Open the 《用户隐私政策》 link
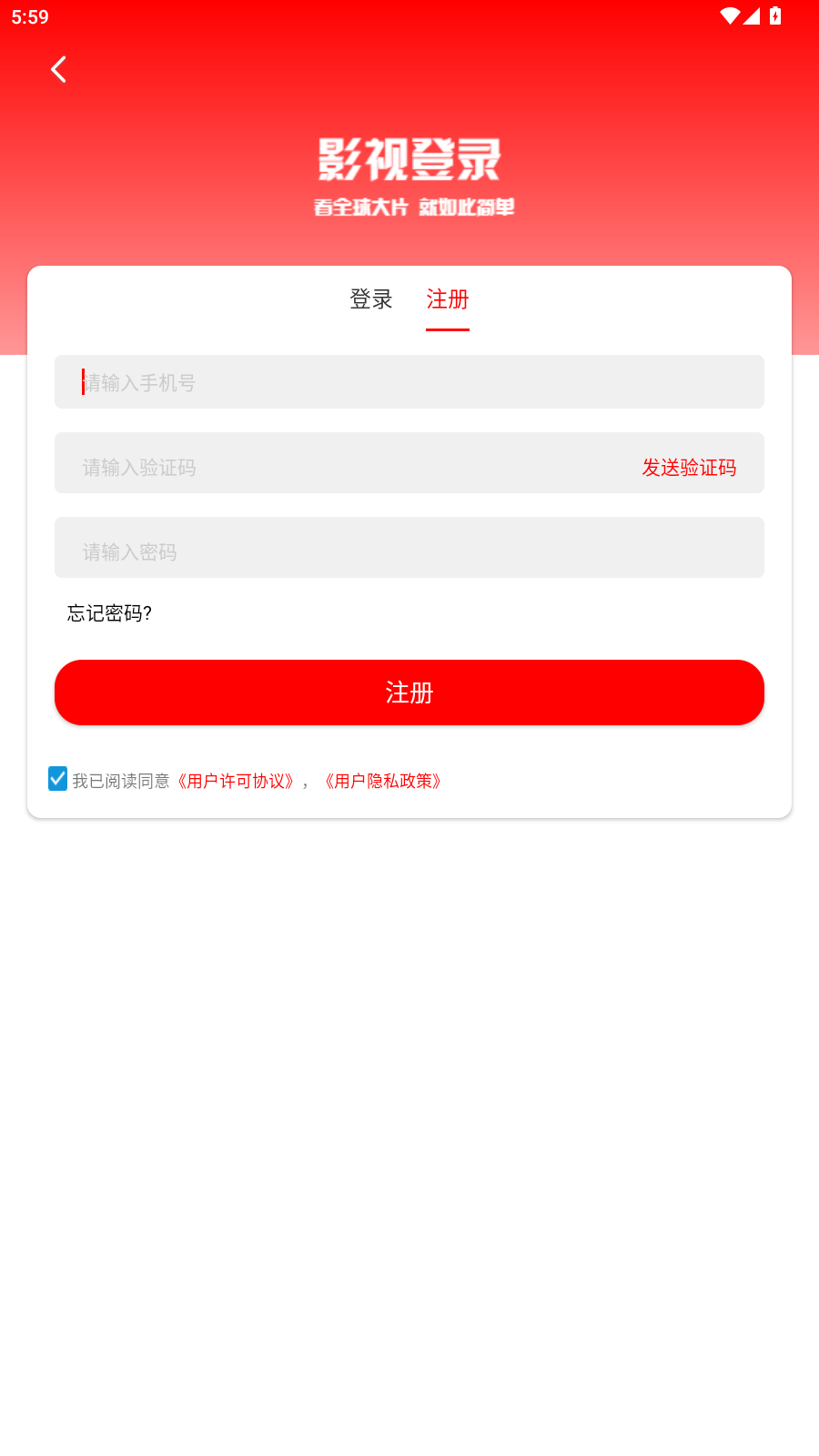Image resolution: width=819 pixels, height=1456 pixels. [383, 781]
